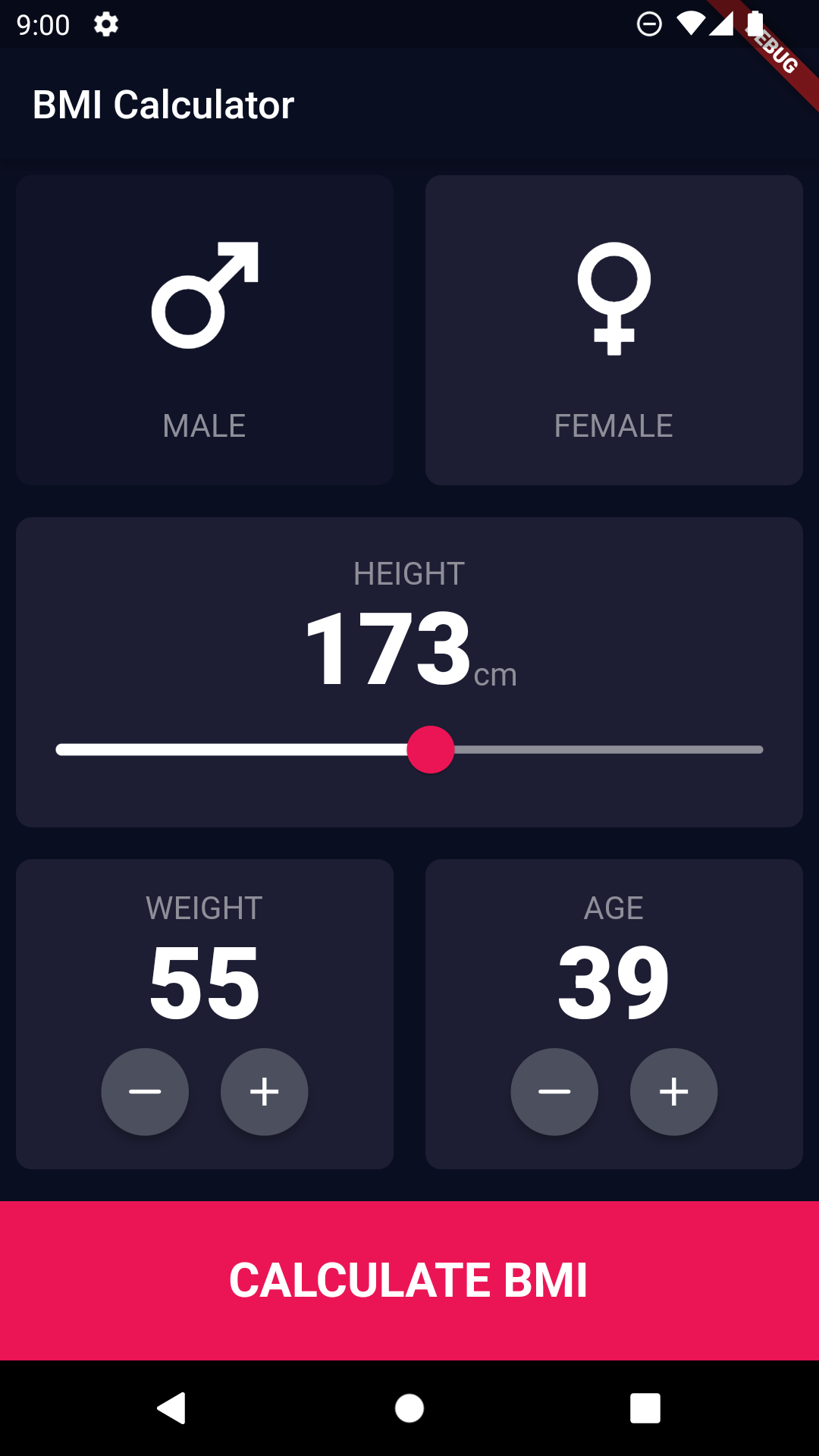Adjust the height slider thumb

(x=431, y=749)
